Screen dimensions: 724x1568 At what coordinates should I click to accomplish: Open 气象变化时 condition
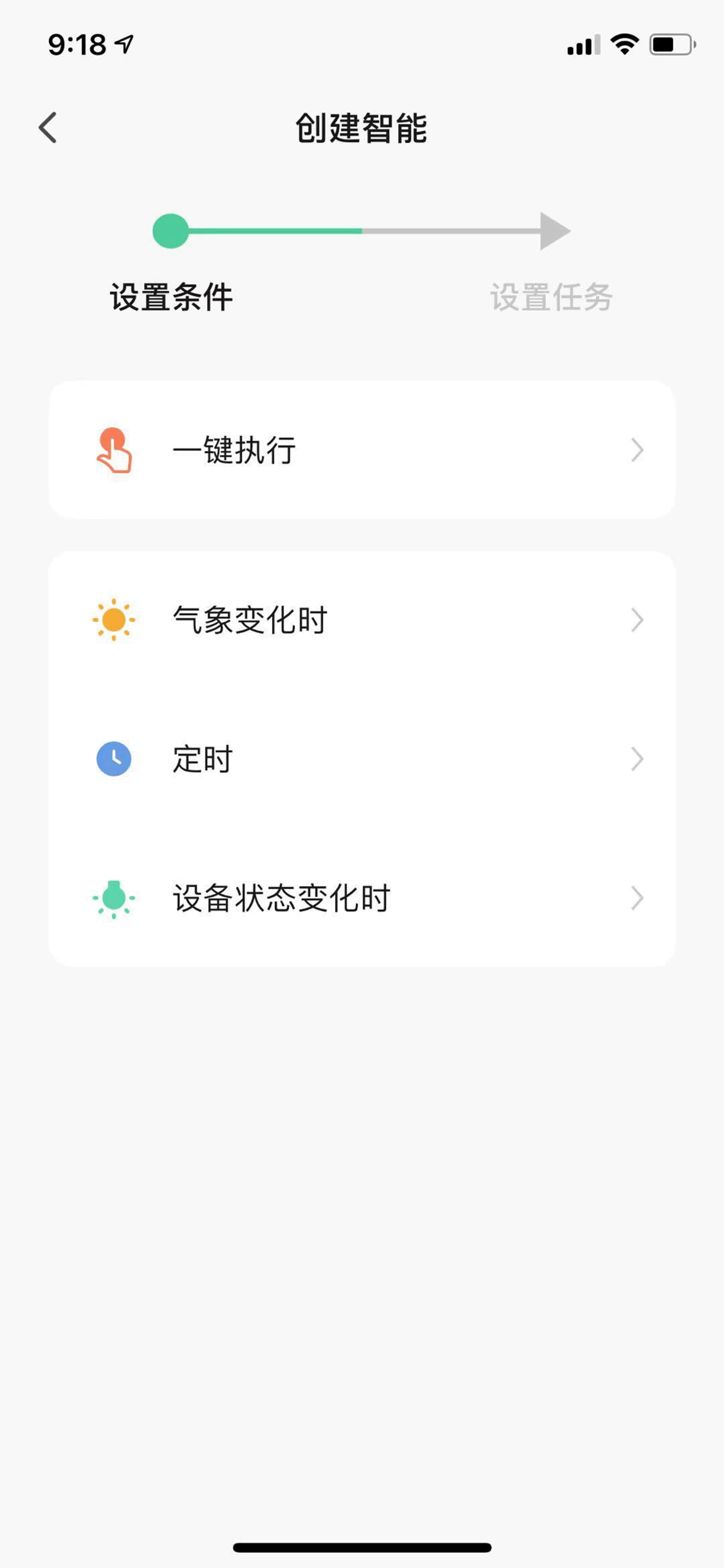click(362, 620)
